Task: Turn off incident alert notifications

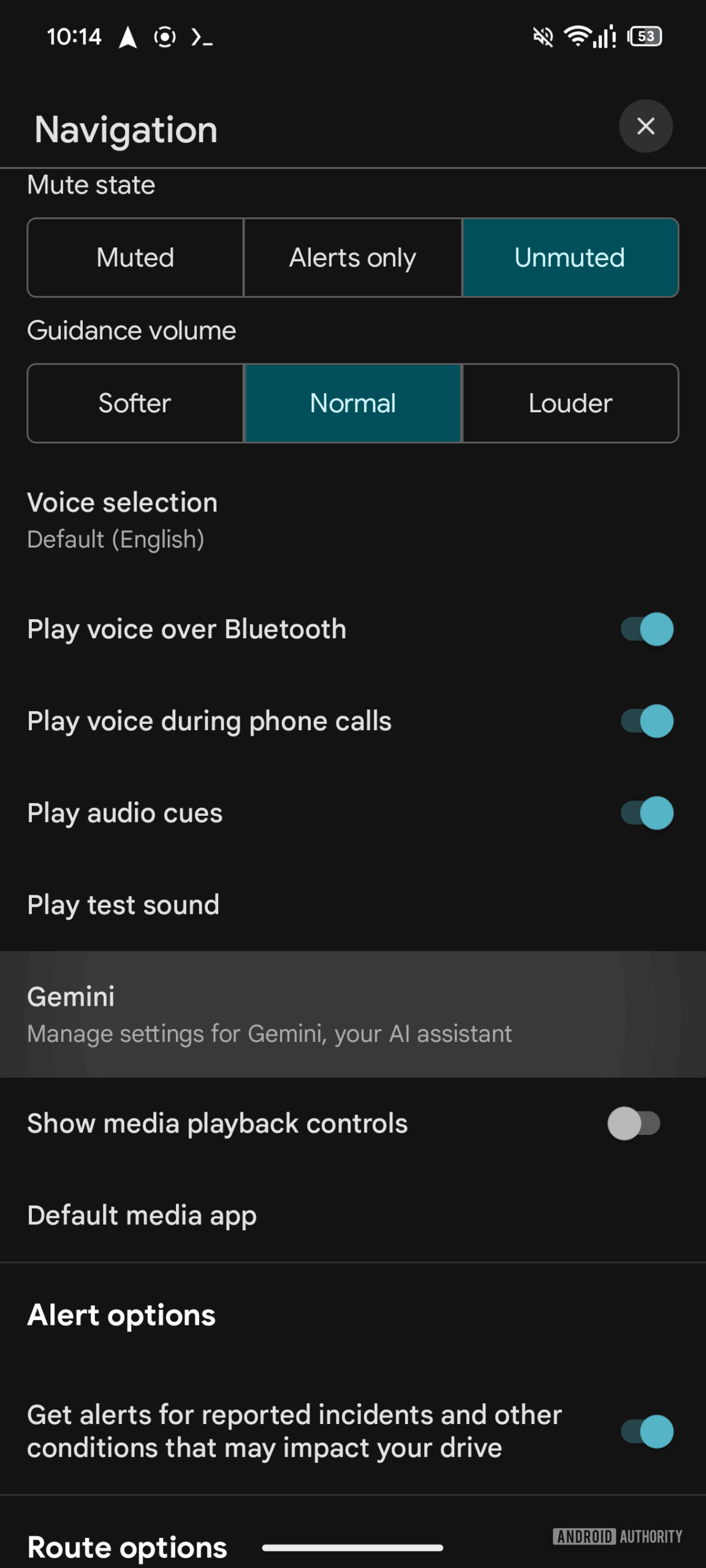Action: (645, 1430)
